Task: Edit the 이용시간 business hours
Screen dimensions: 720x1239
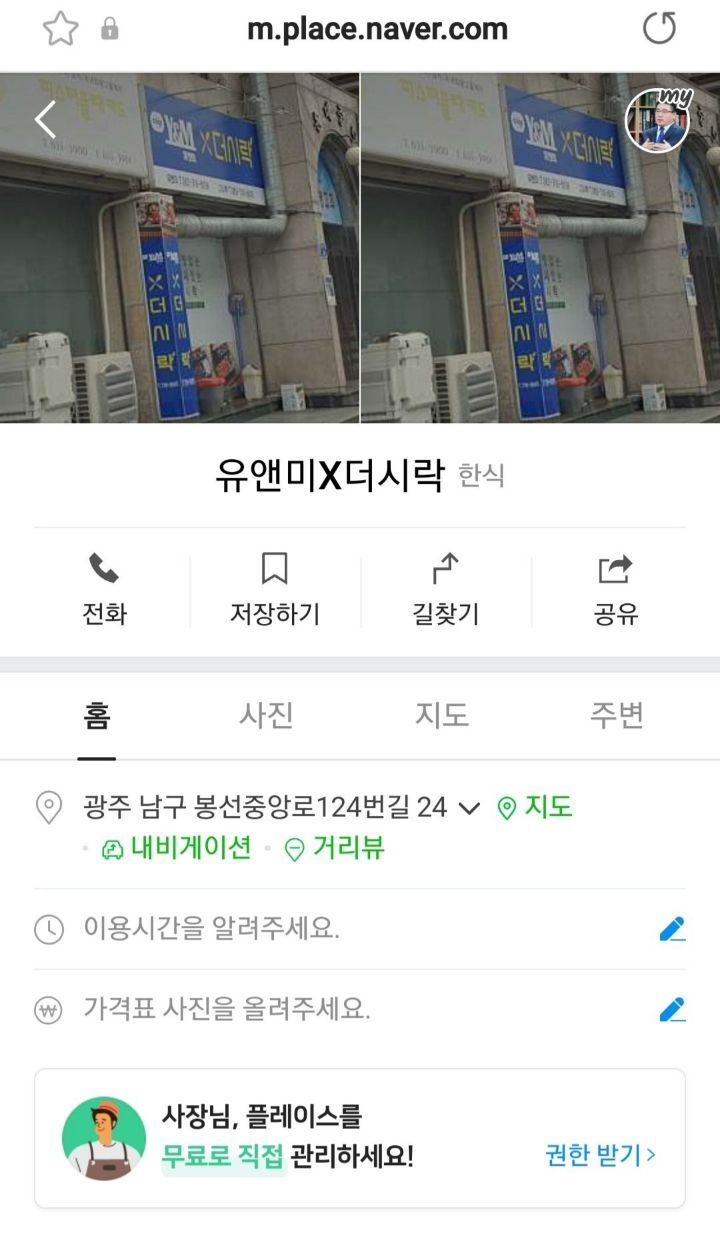Action: [x=672, y=929]
